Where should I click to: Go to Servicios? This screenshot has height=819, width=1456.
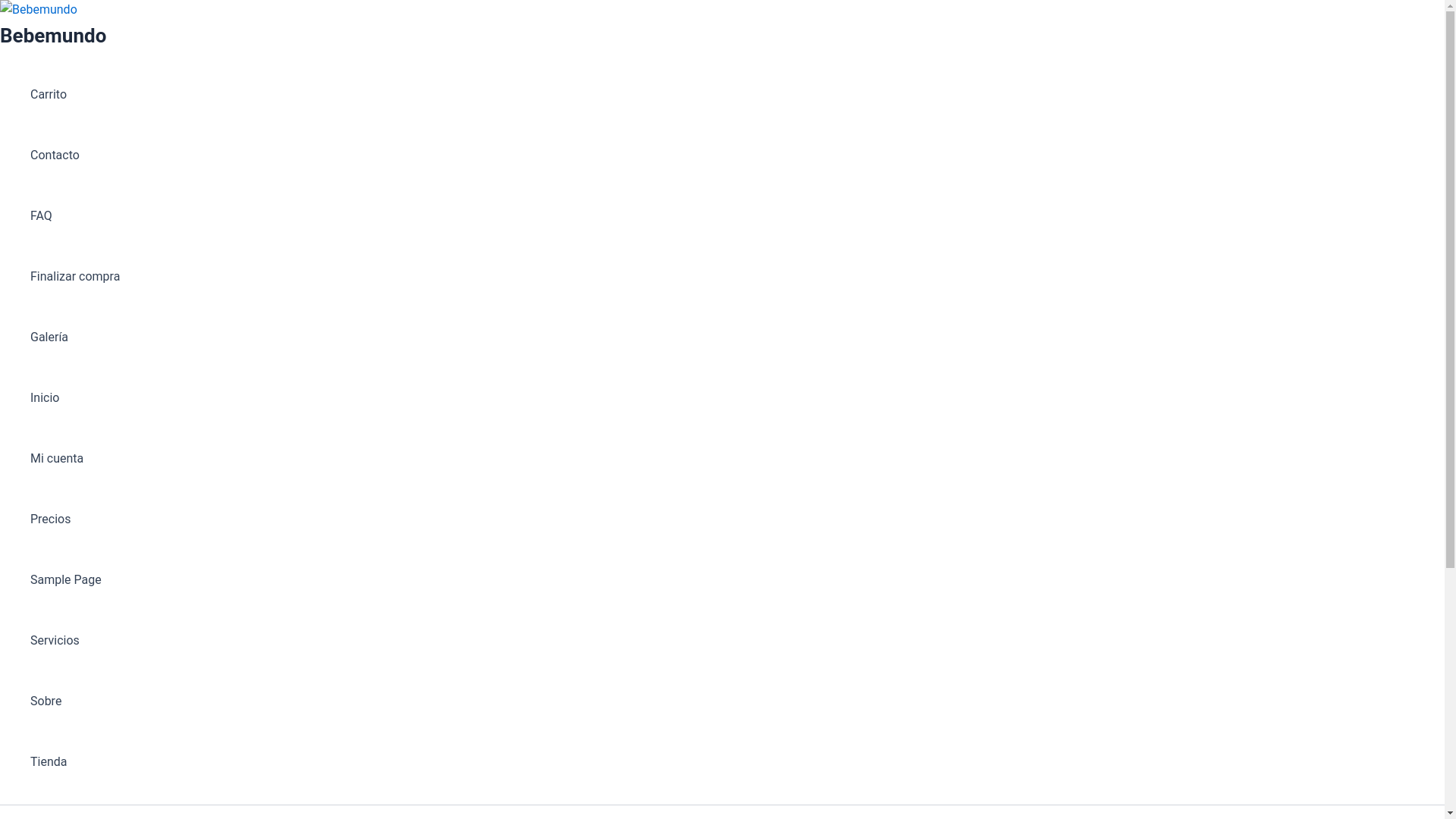[x=55, y=641]
